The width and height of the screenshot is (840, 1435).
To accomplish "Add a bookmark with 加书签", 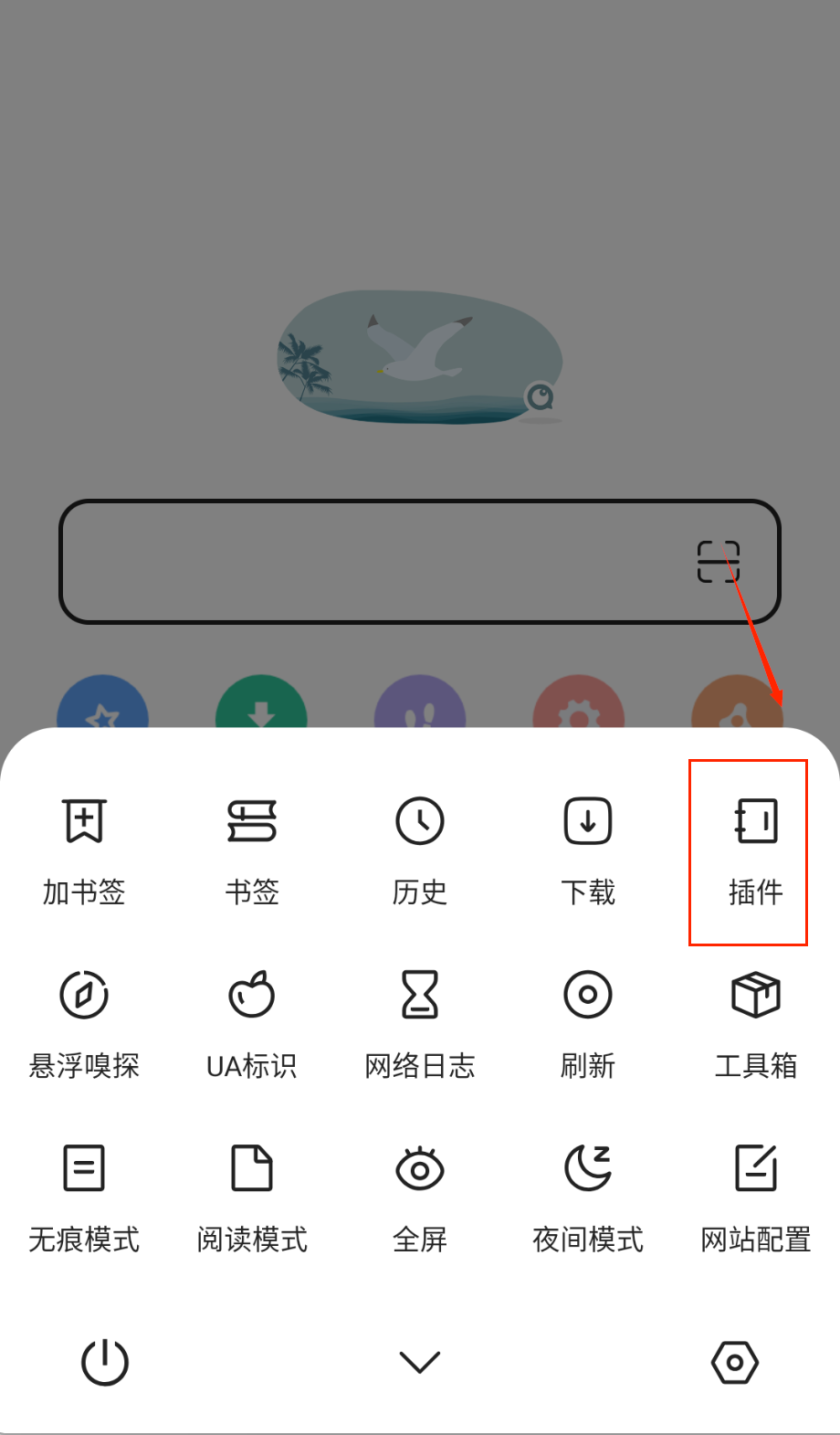I will coord(84,849).
